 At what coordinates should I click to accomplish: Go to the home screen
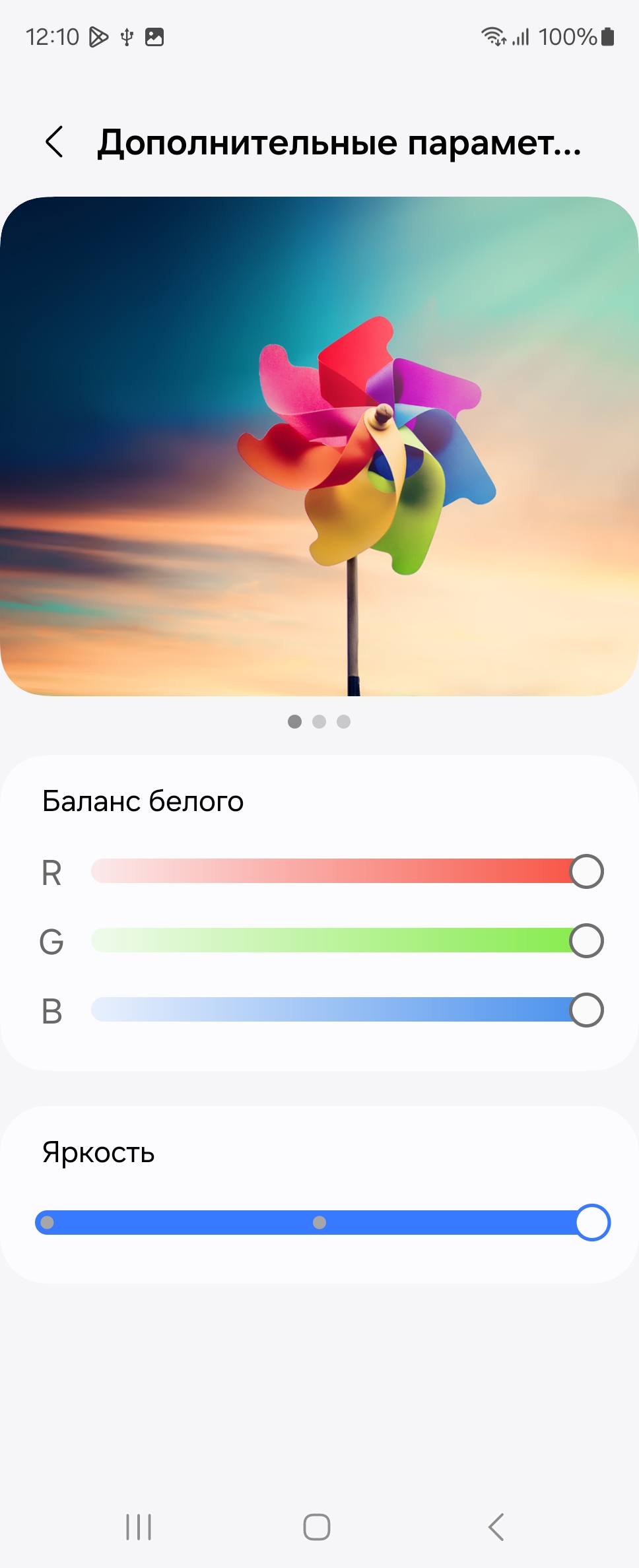point(317,1526)
